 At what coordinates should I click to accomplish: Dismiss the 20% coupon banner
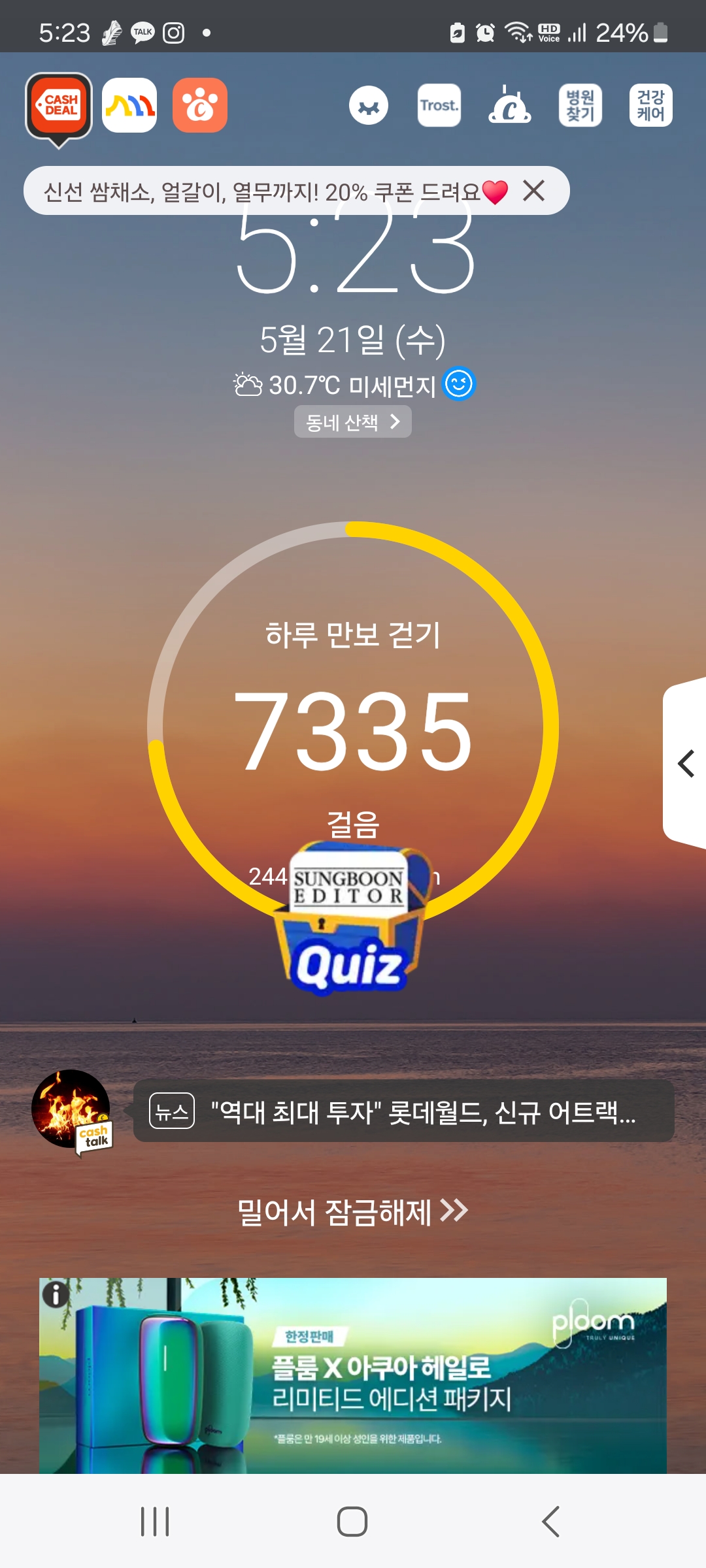coord(534,191)
